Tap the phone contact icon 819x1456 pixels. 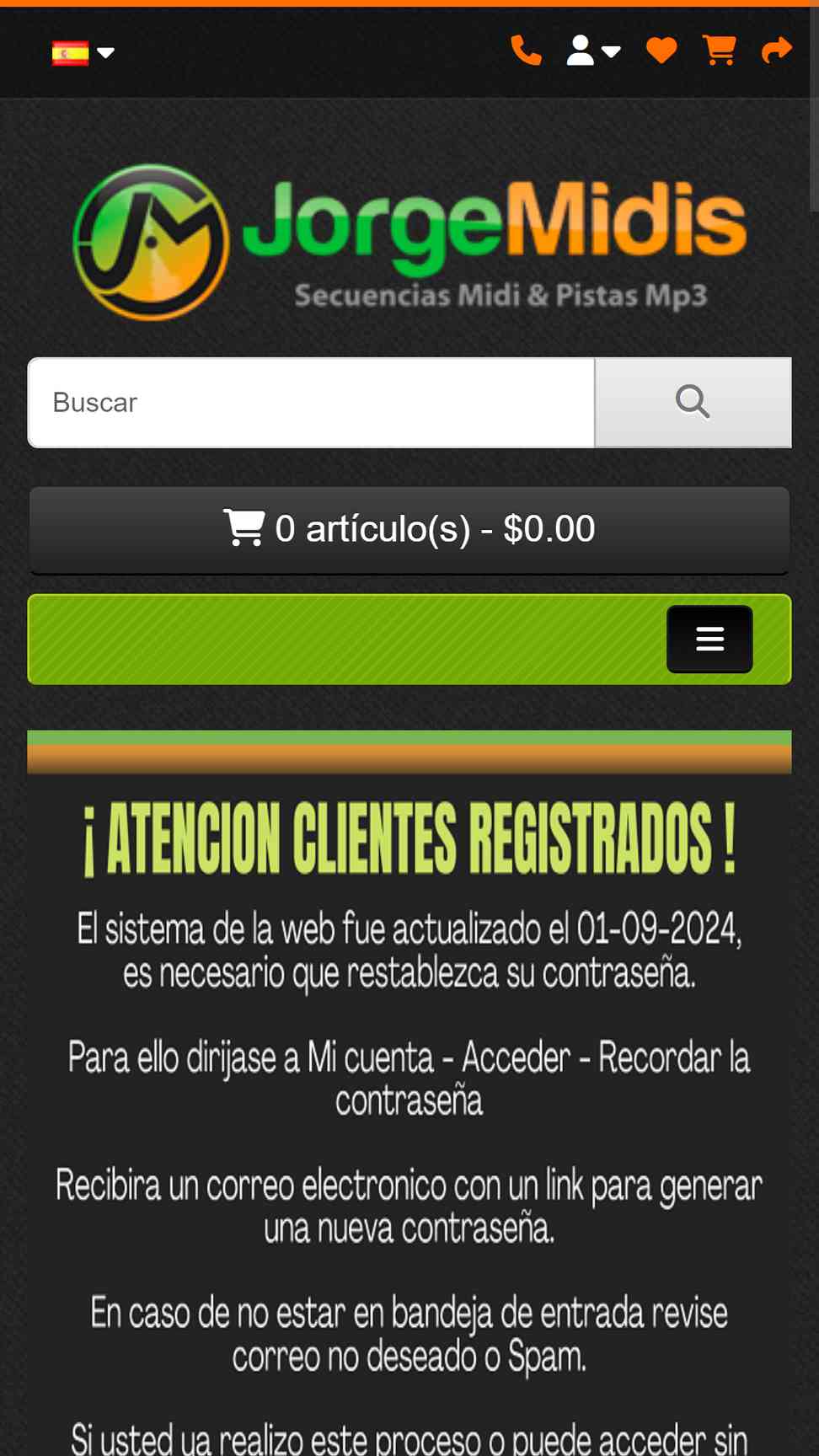tap(527, 51)
